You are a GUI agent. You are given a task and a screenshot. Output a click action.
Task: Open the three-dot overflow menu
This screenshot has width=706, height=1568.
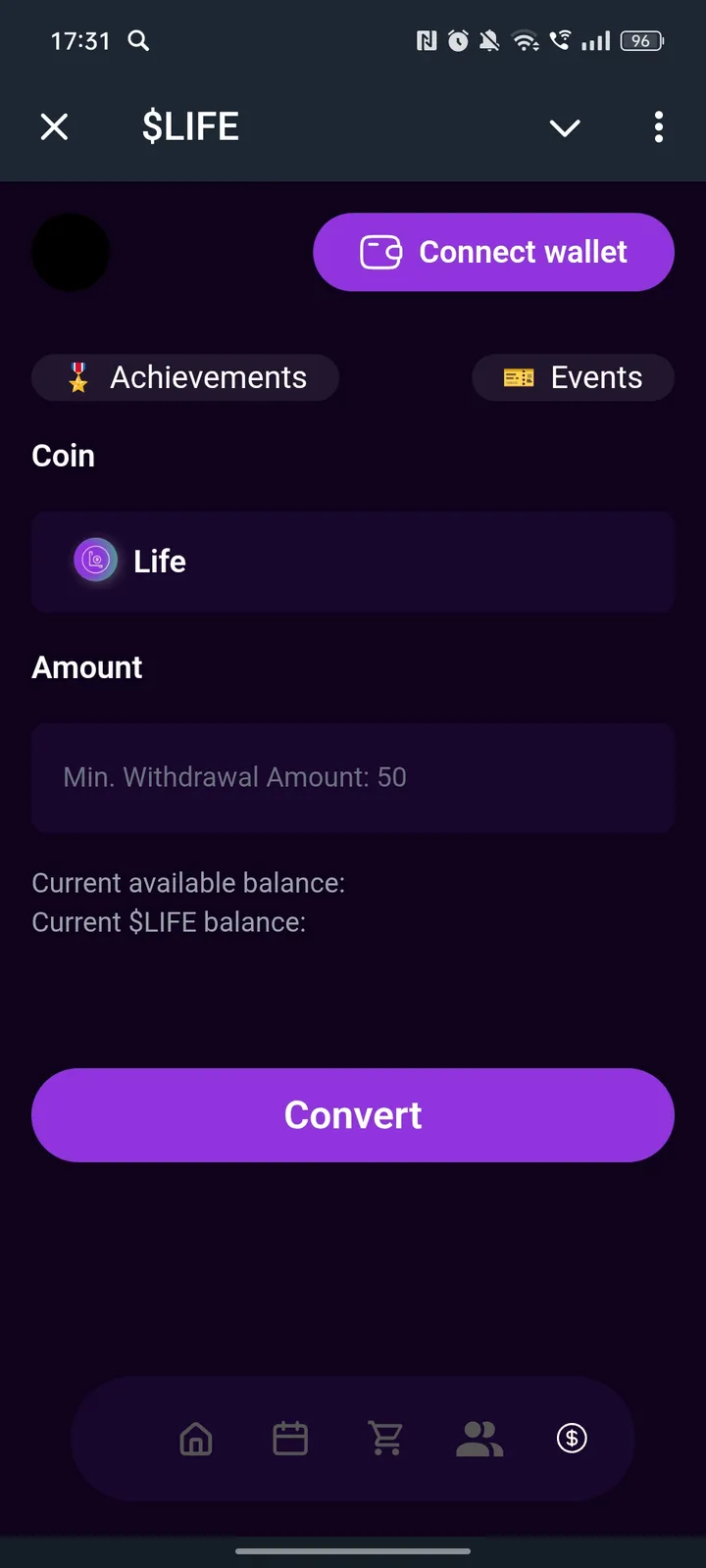658,127
